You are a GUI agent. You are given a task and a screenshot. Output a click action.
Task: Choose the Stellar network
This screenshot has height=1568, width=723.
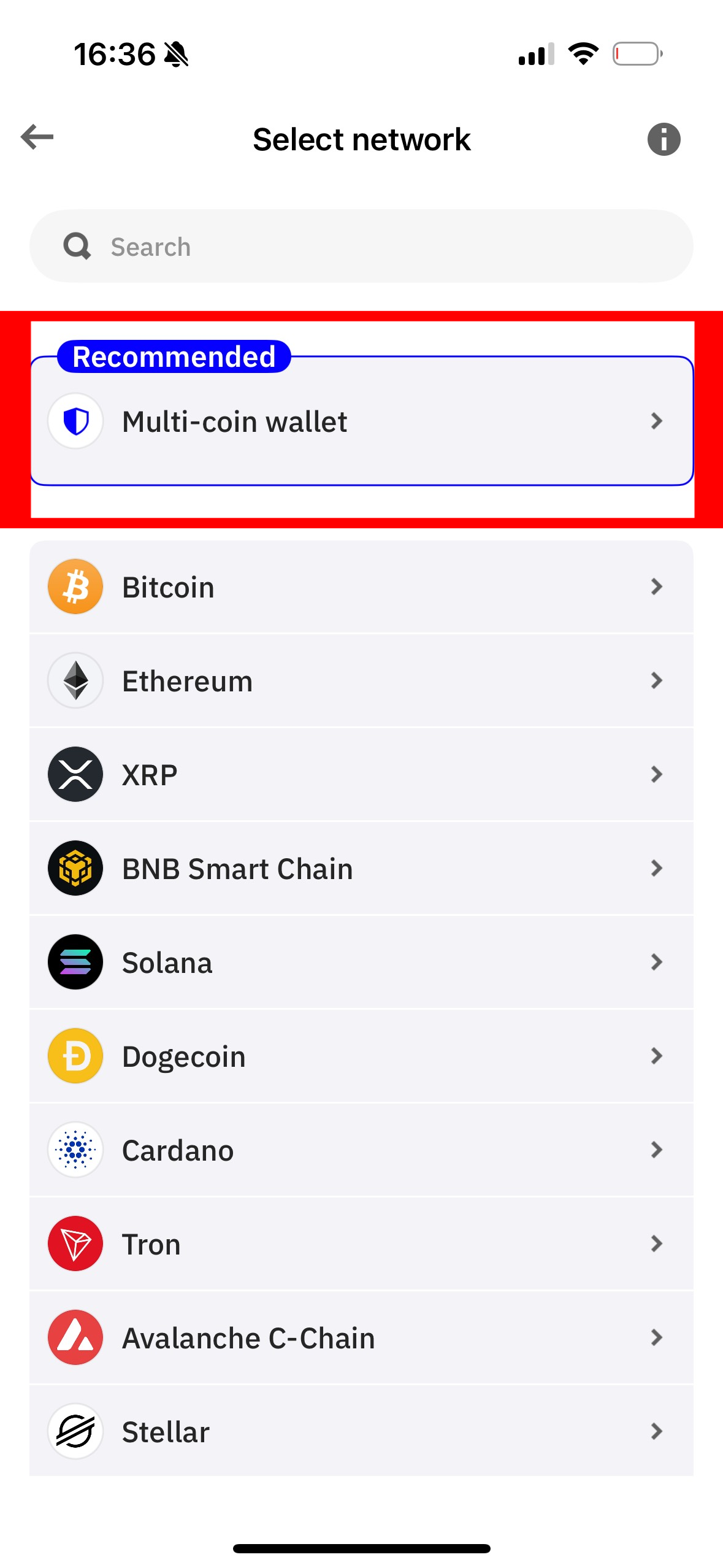click(361, 1432)
